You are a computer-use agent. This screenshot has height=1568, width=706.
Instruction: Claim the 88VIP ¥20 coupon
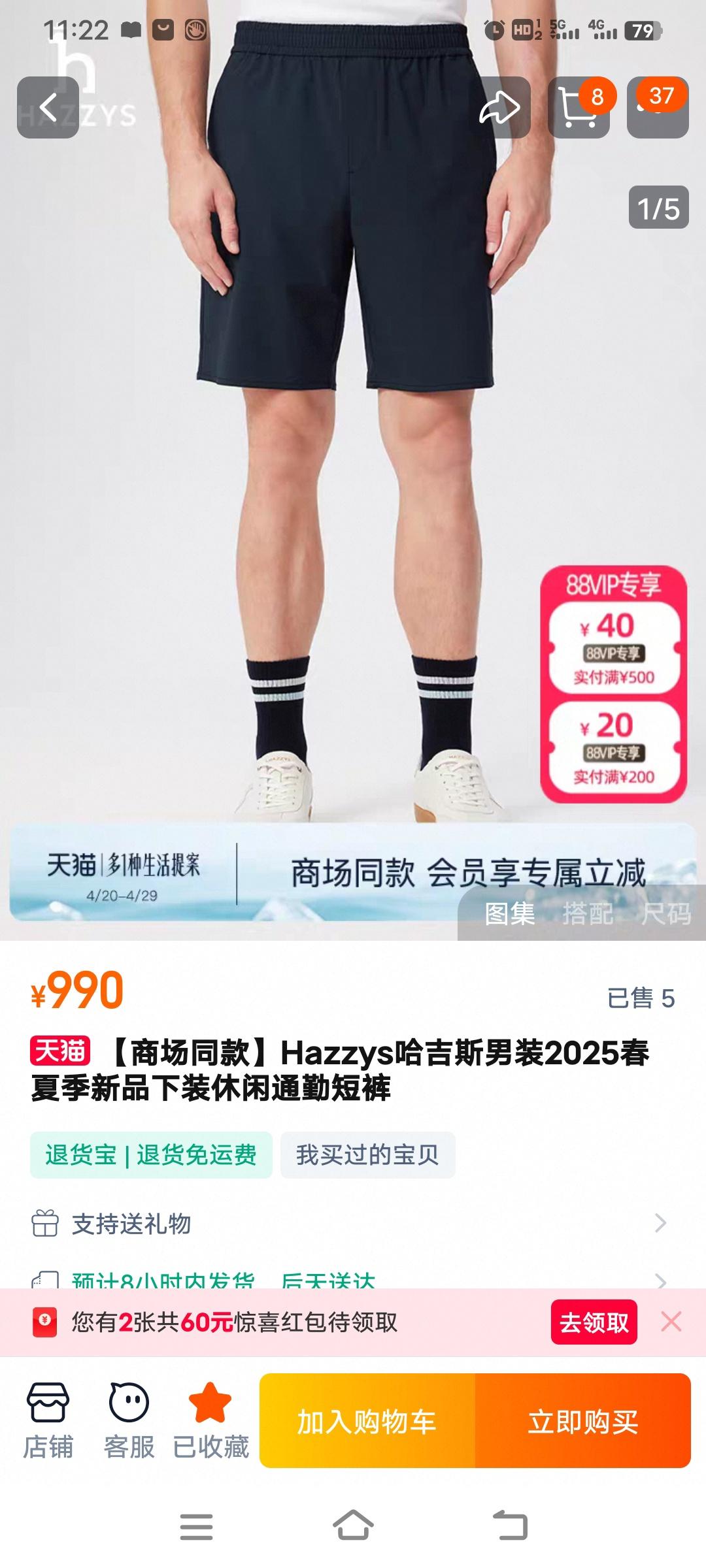613,747
